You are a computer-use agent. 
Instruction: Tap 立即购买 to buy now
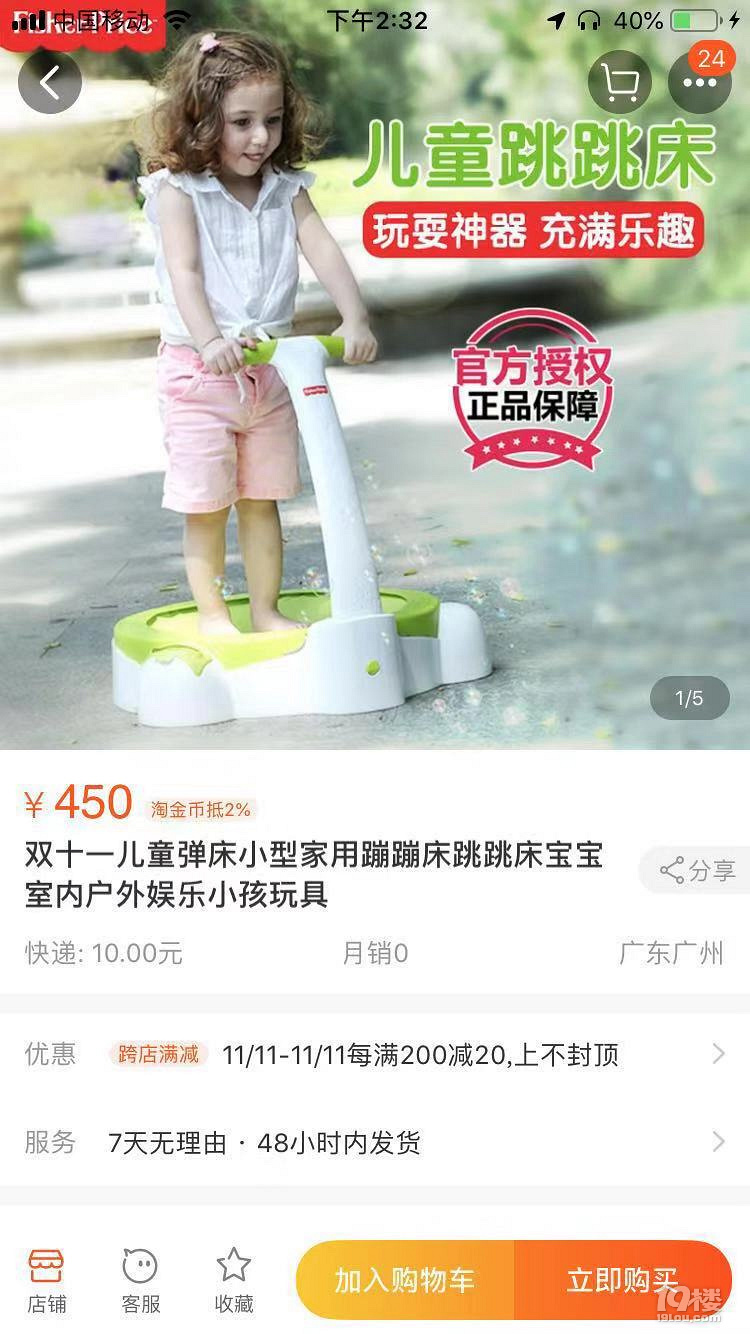coord(622,1281)
